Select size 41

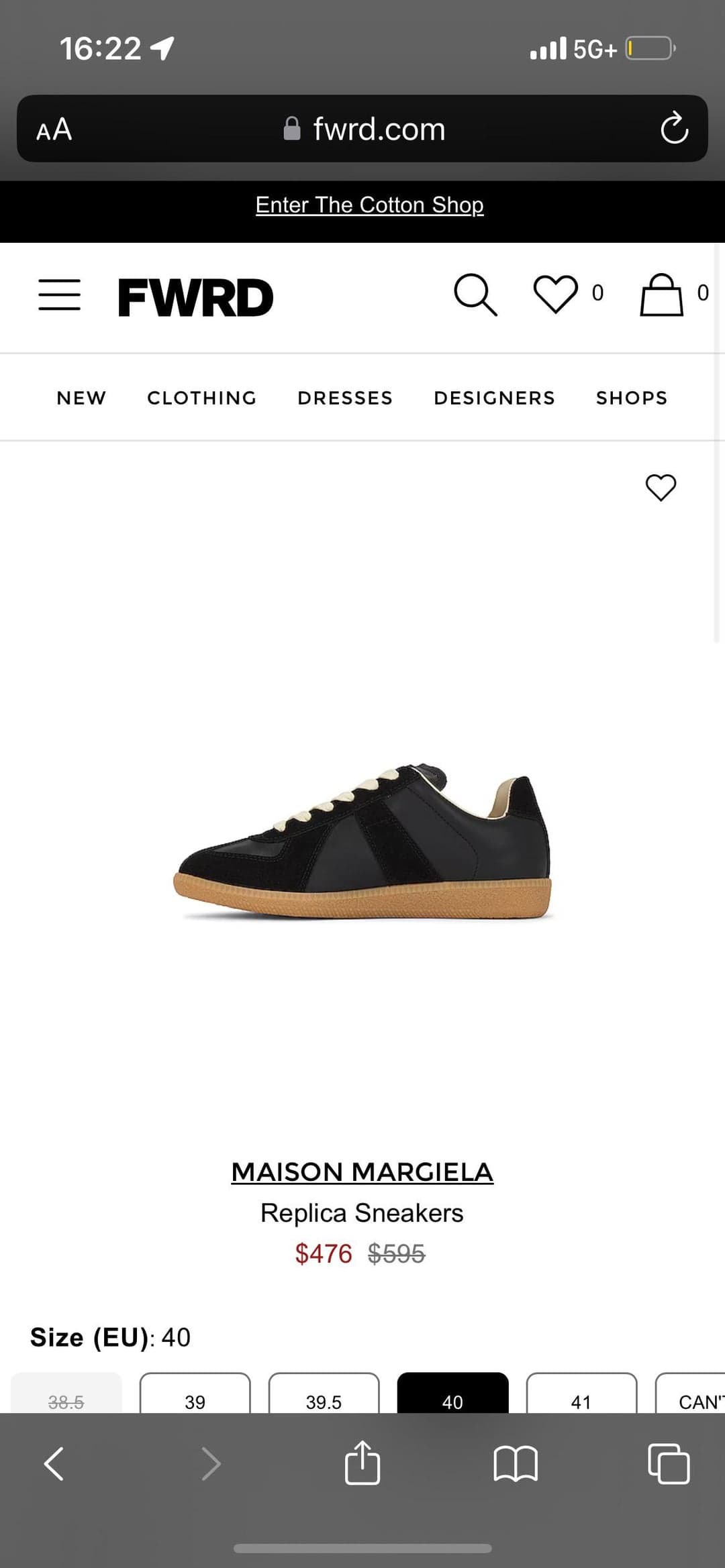click(x=581, y=1397)
